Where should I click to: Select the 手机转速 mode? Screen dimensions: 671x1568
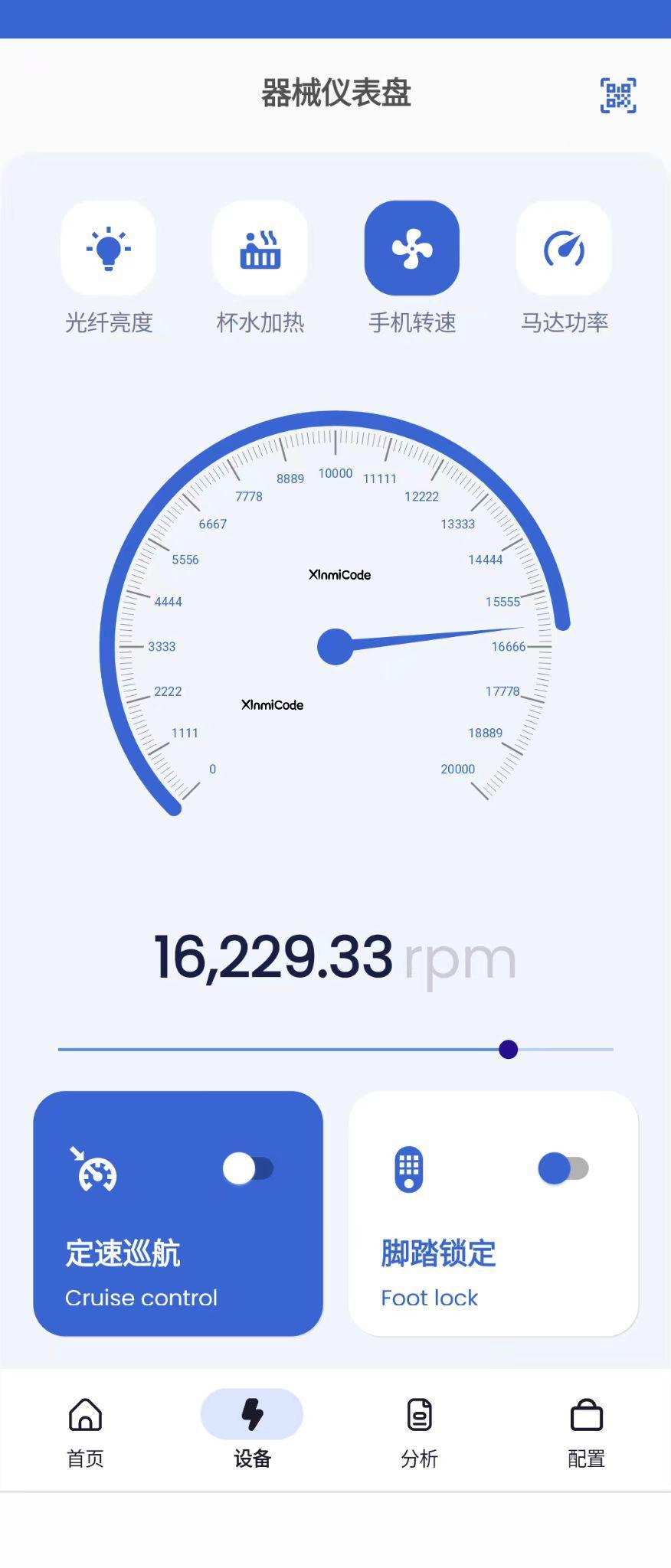coord(412,249)
